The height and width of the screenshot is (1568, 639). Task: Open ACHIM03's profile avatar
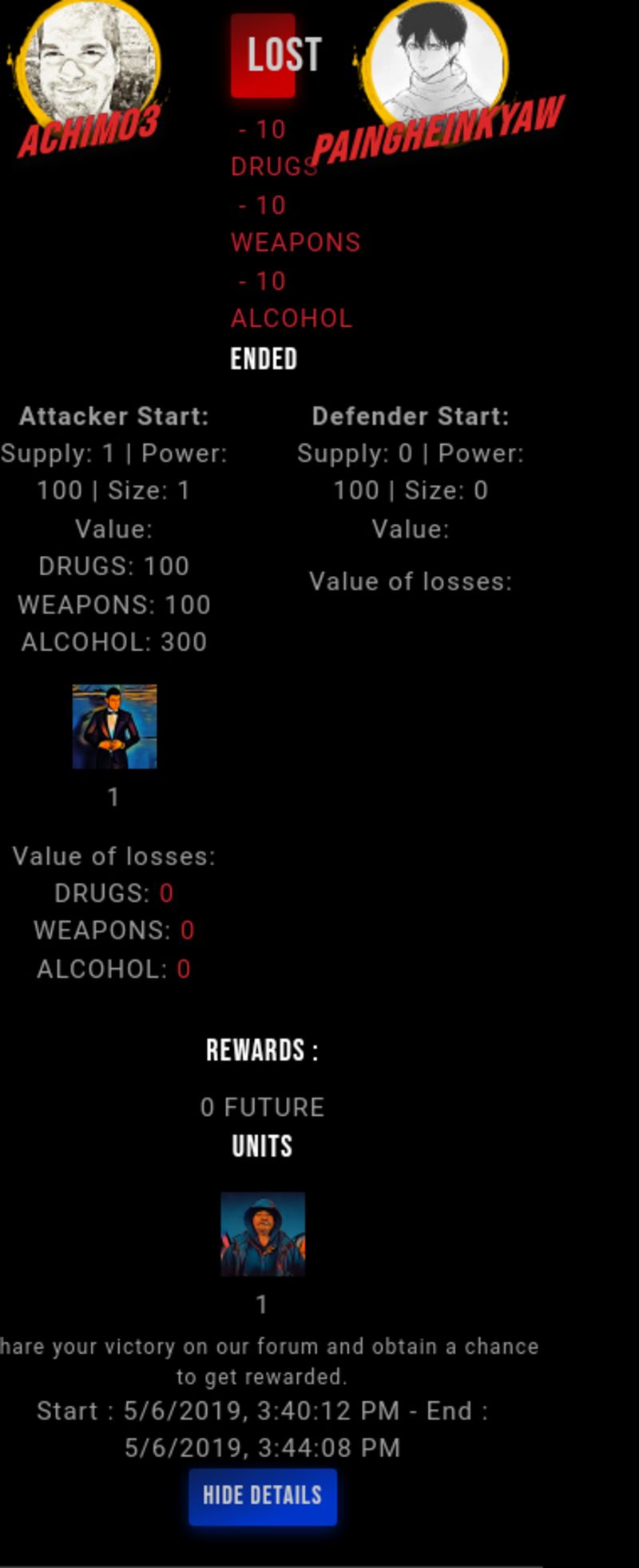click(x=87, y=59)
